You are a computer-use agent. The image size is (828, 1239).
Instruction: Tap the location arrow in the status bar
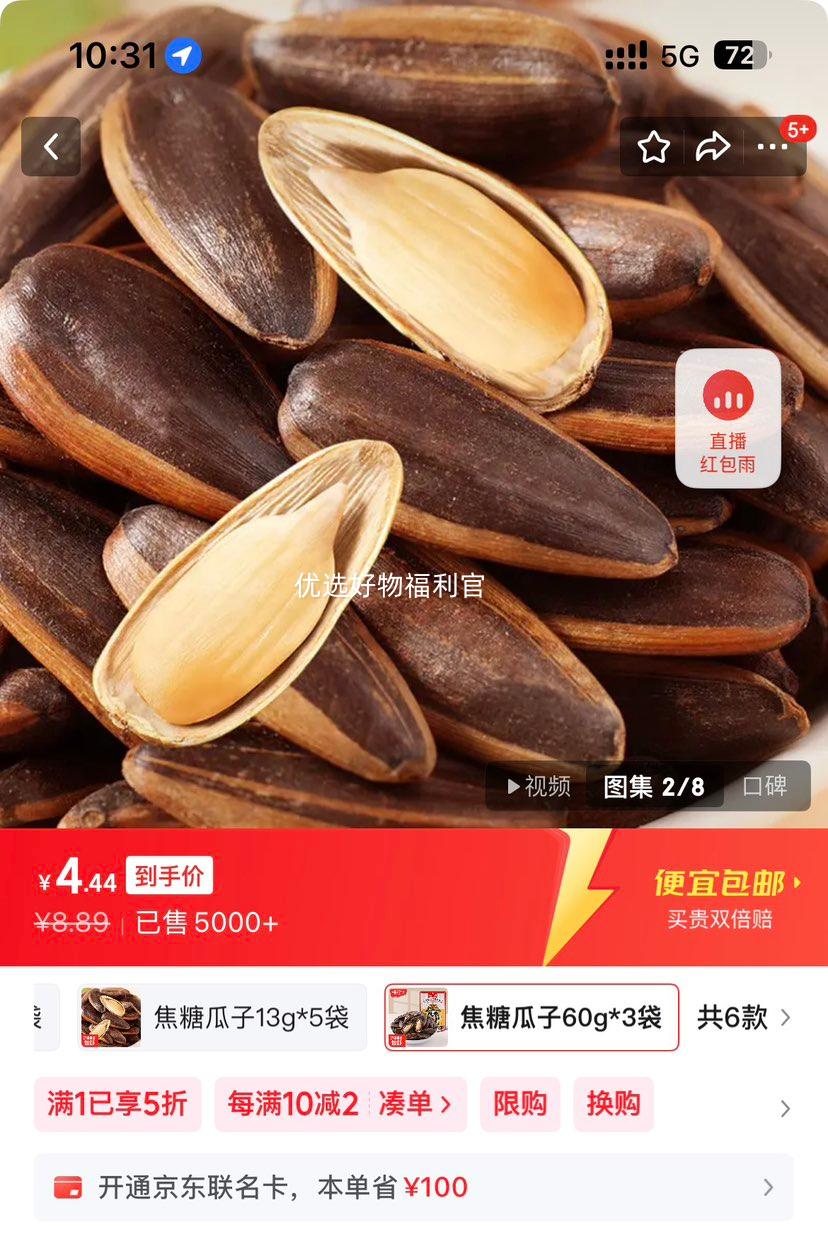[183, 56]
